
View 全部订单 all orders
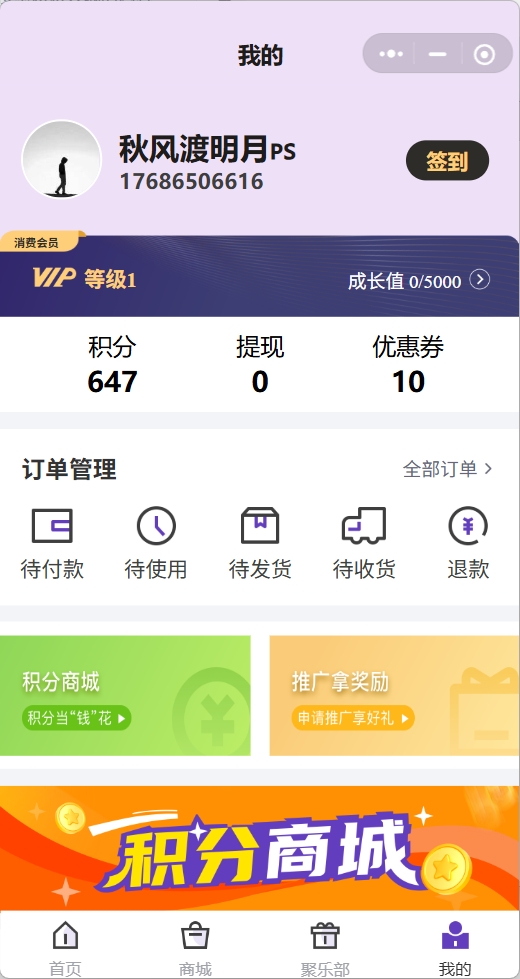(448, 469)
